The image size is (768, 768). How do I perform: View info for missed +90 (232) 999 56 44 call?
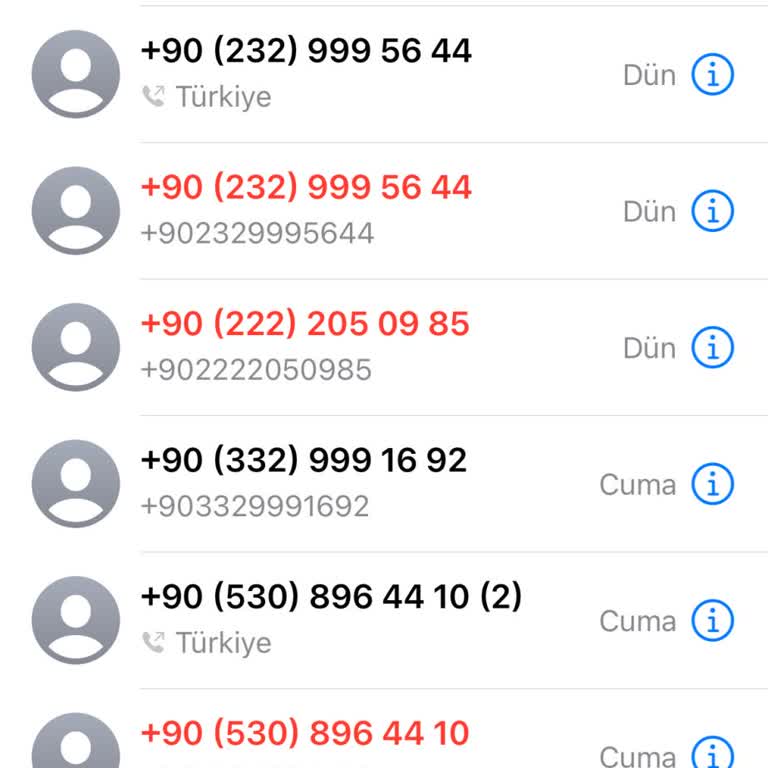coord(713,211)
